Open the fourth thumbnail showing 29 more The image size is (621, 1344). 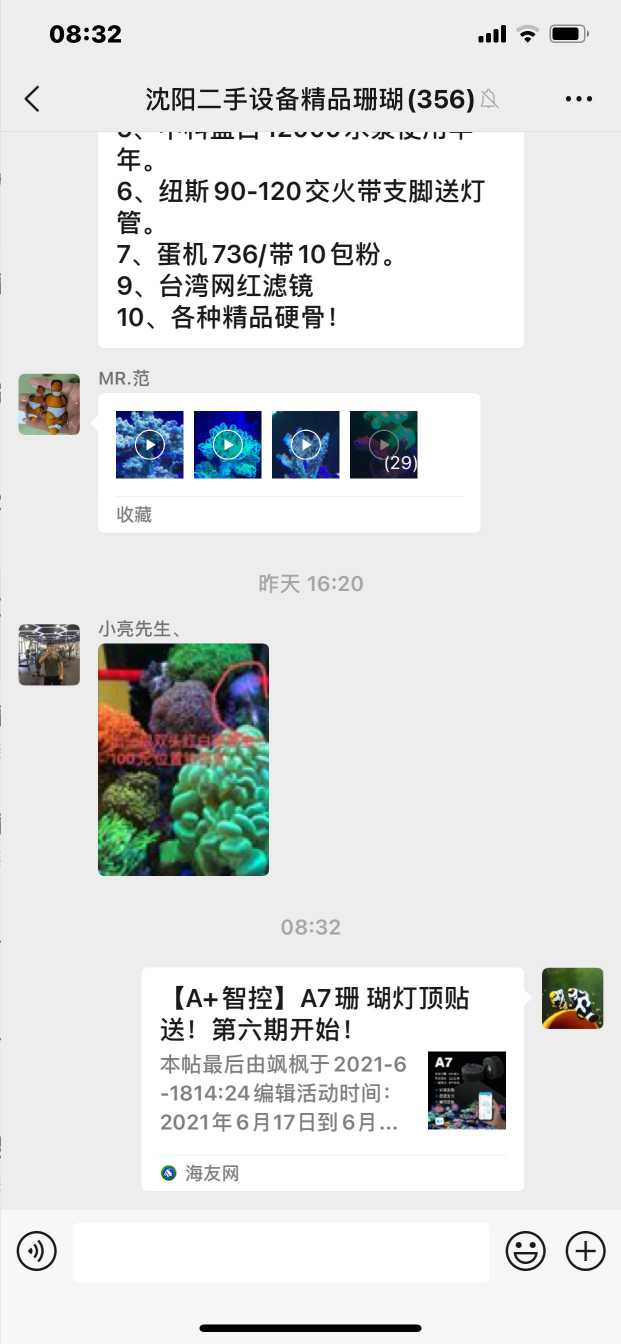tap(383, 444)
